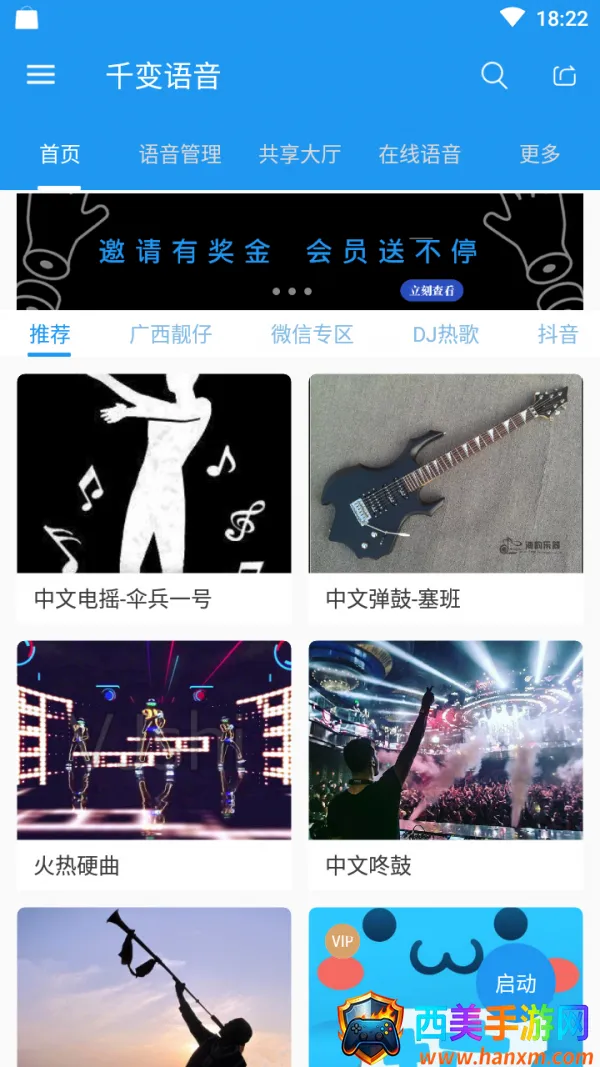
Task: Tap the share icon in app bar
Action: coord(564,76)
